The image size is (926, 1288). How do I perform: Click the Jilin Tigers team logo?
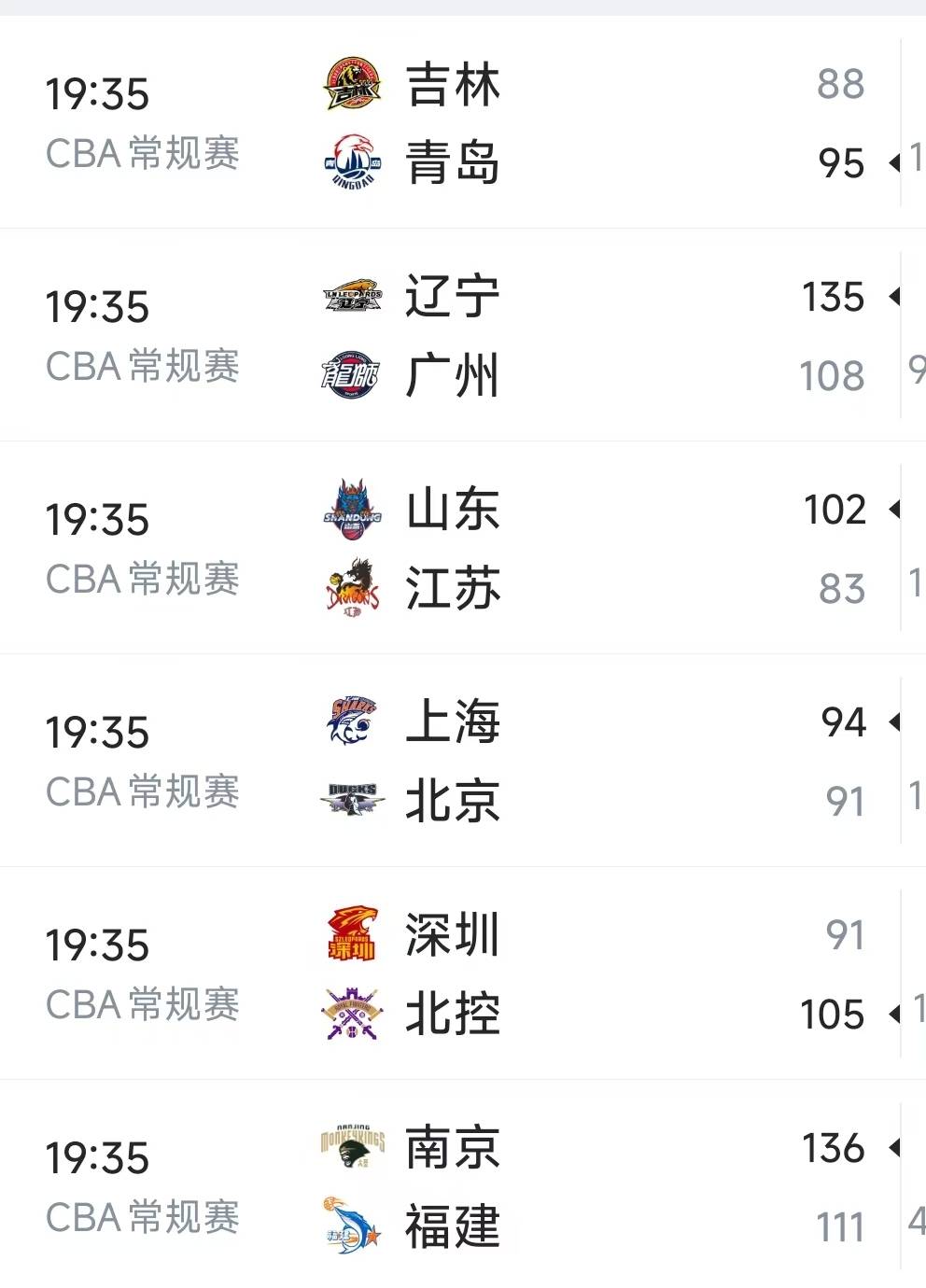[x=353, y=82]
